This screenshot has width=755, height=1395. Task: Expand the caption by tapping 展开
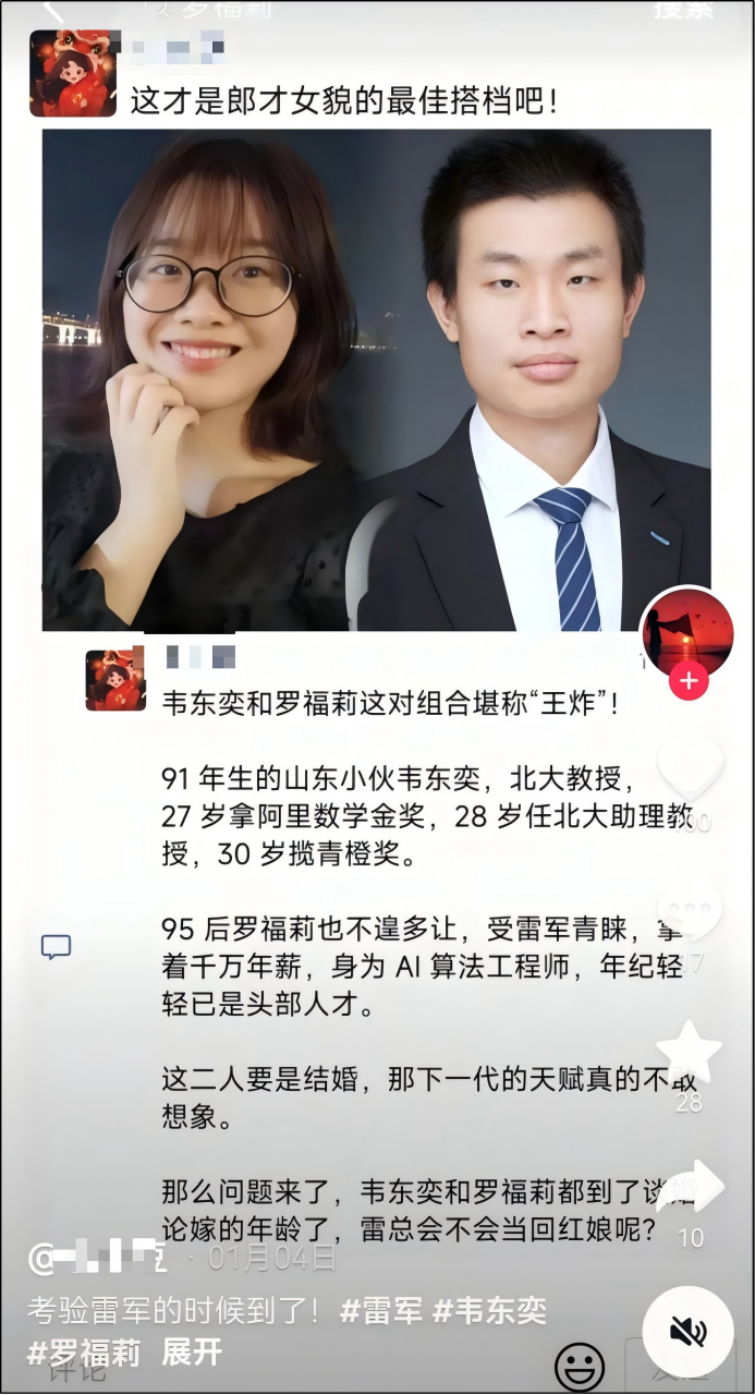[191, 1353]
